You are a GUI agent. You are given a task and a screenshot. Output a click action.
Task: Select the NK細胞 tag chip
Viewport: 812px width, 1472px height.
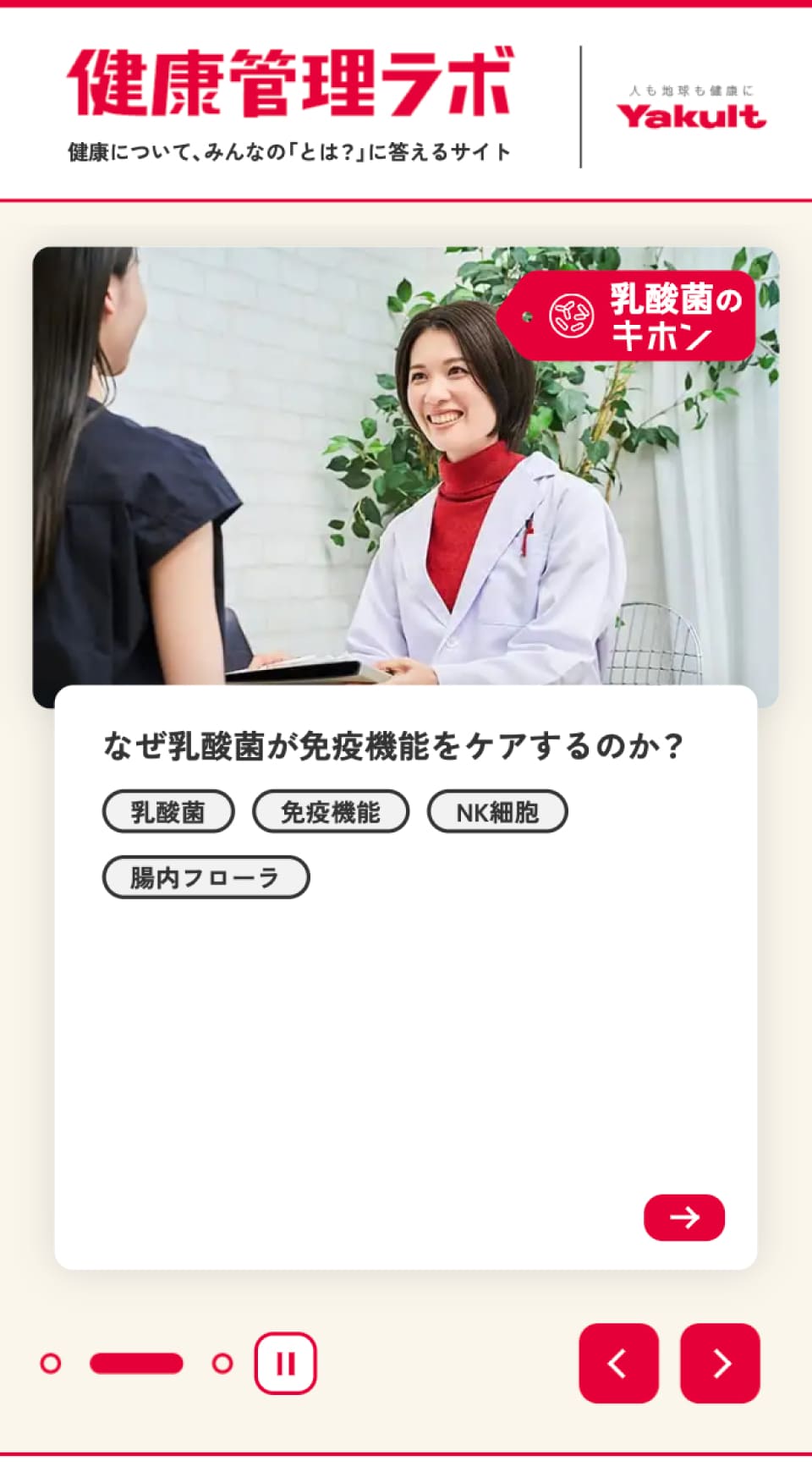click(x=497, y=812)
